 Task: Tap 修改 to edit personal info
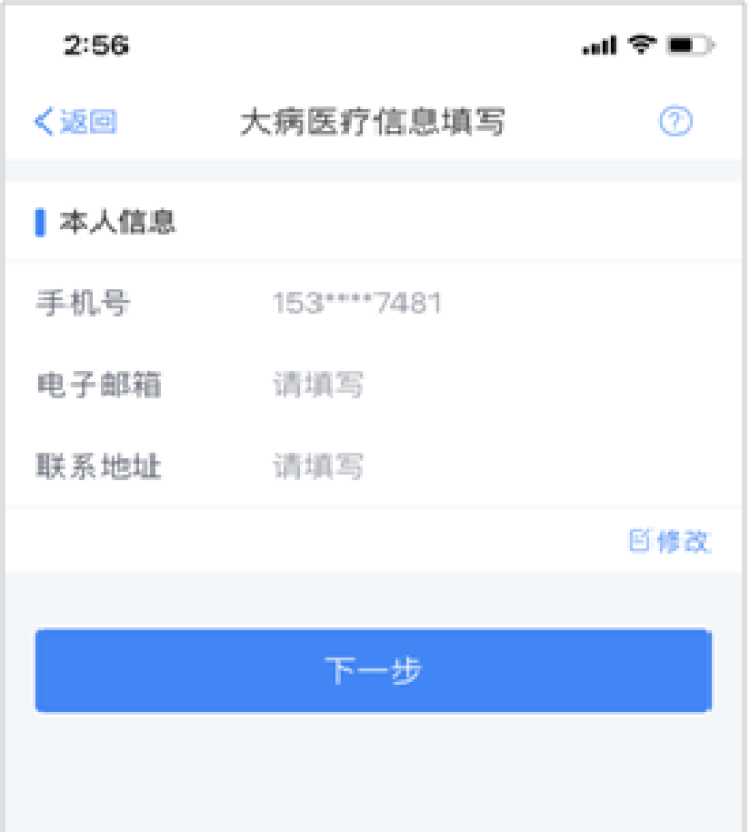(x=670, y=541)
